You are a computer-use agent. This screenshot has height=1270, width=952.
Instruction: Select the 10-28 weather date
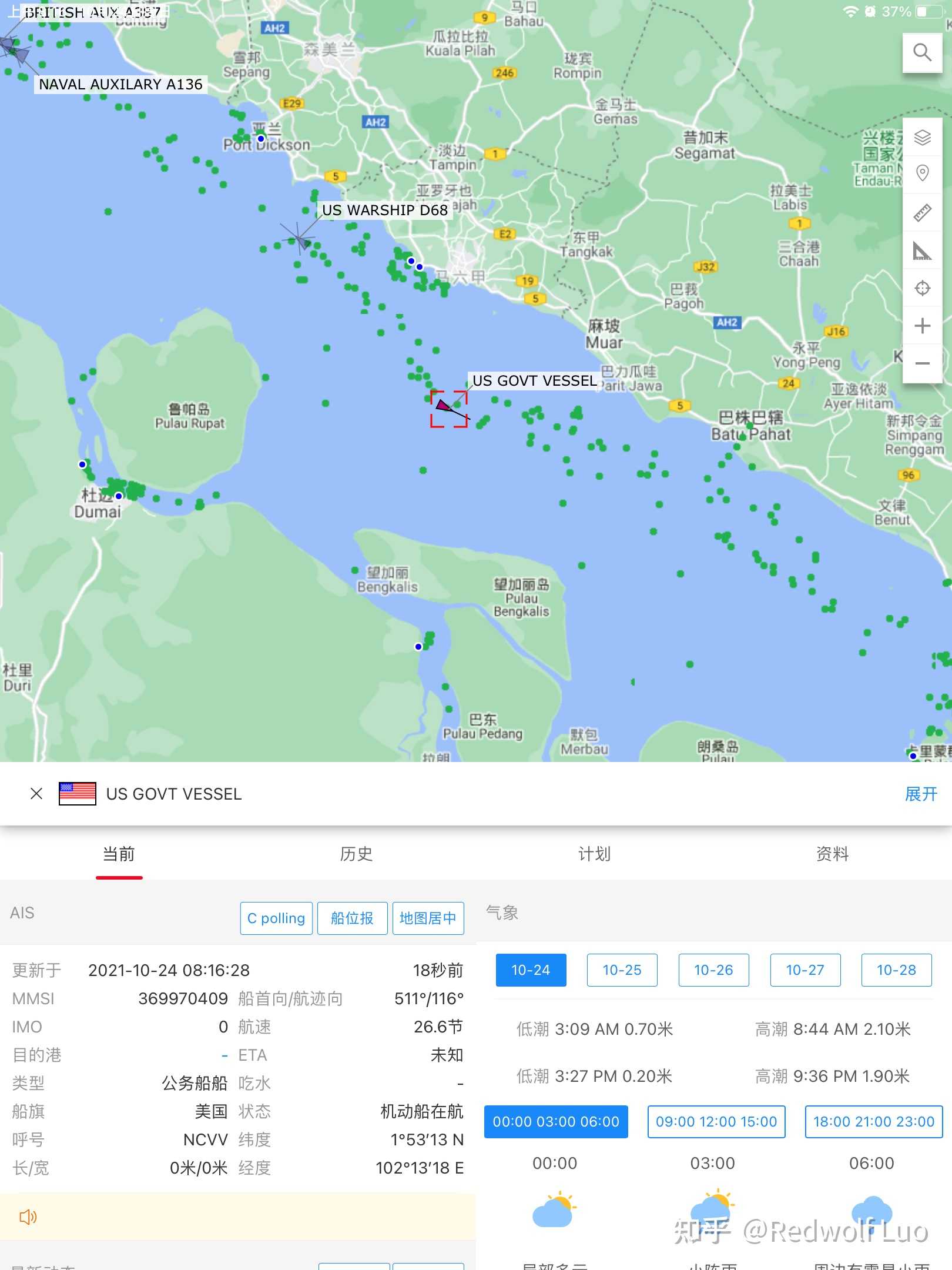[896, 970]
